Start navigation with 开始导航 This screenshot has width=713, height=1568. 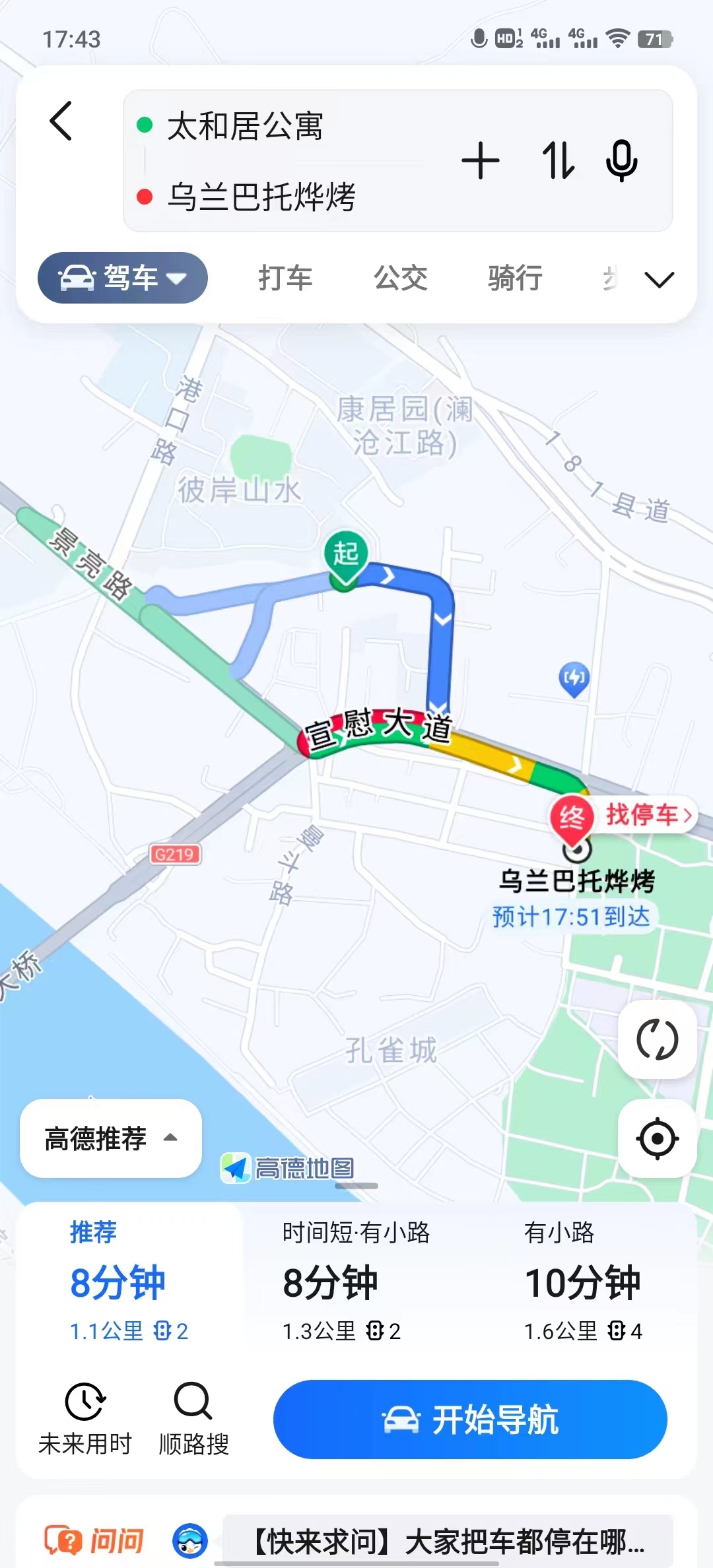pos(470,1420)
